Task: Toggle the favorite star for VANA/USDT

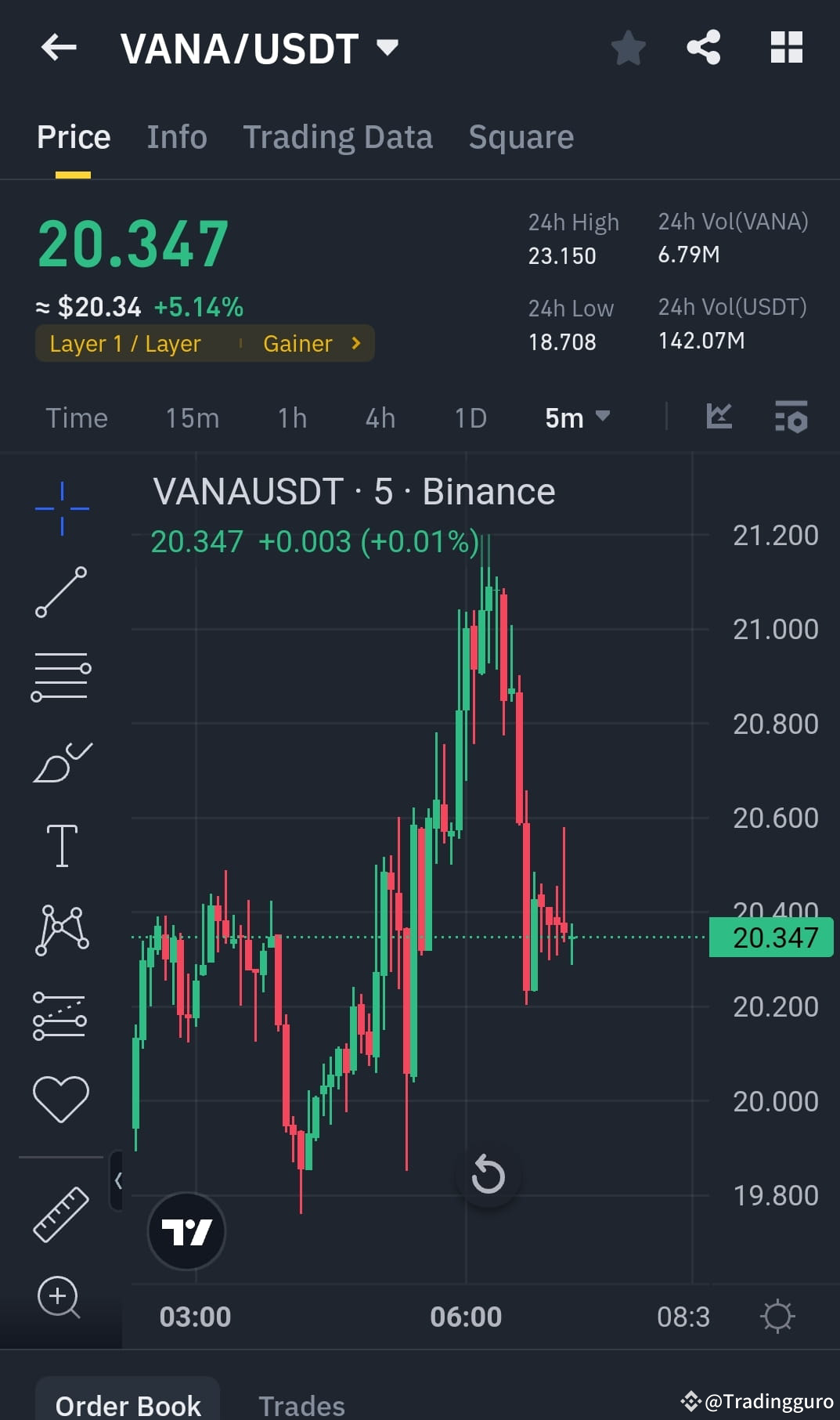Action: pos(628,47)
